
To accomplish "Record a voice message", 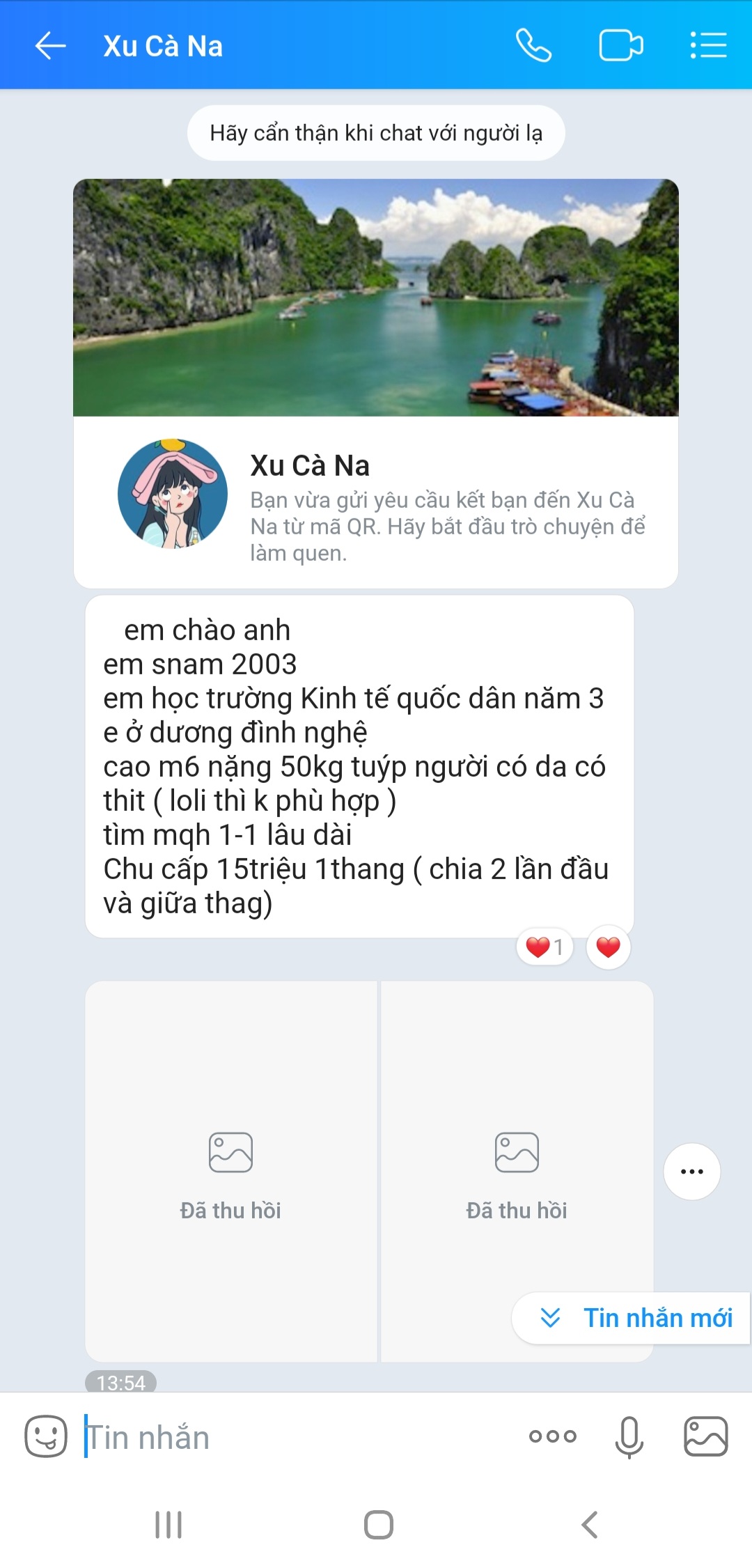I will click(x=629, y=1436).
